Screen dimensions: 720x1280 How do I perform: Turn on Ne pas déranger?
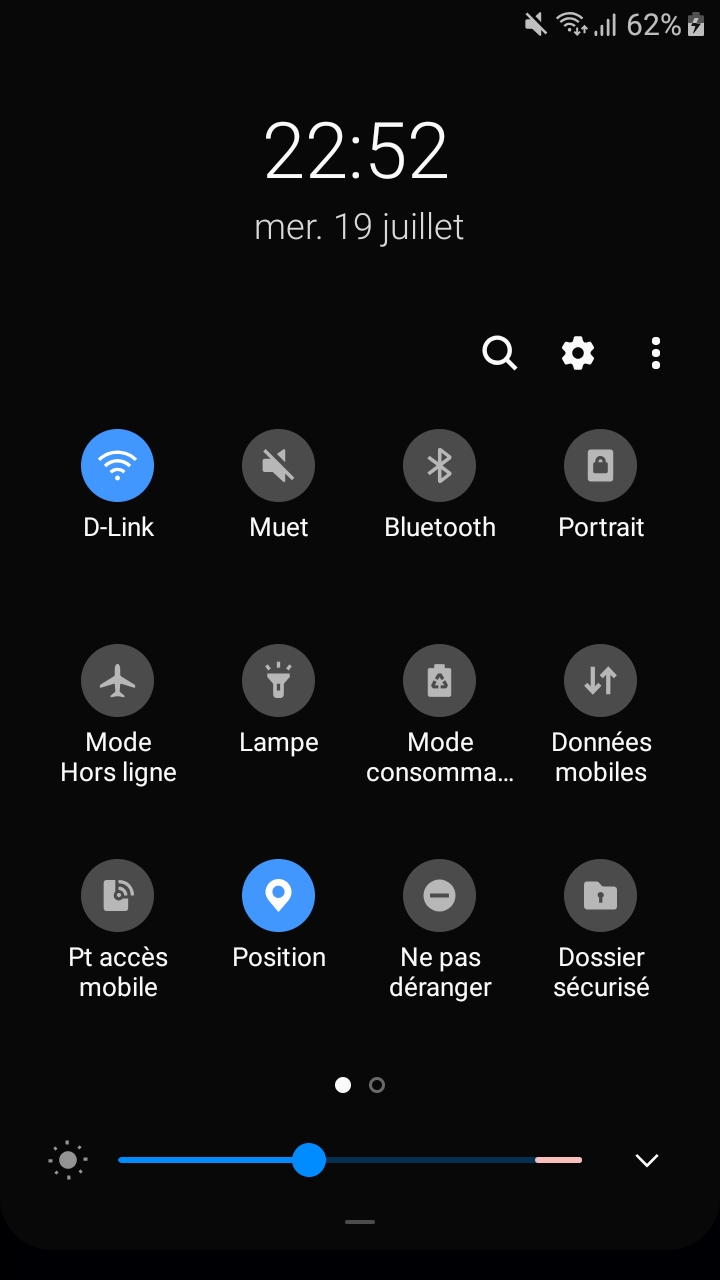tap(439, 896)
